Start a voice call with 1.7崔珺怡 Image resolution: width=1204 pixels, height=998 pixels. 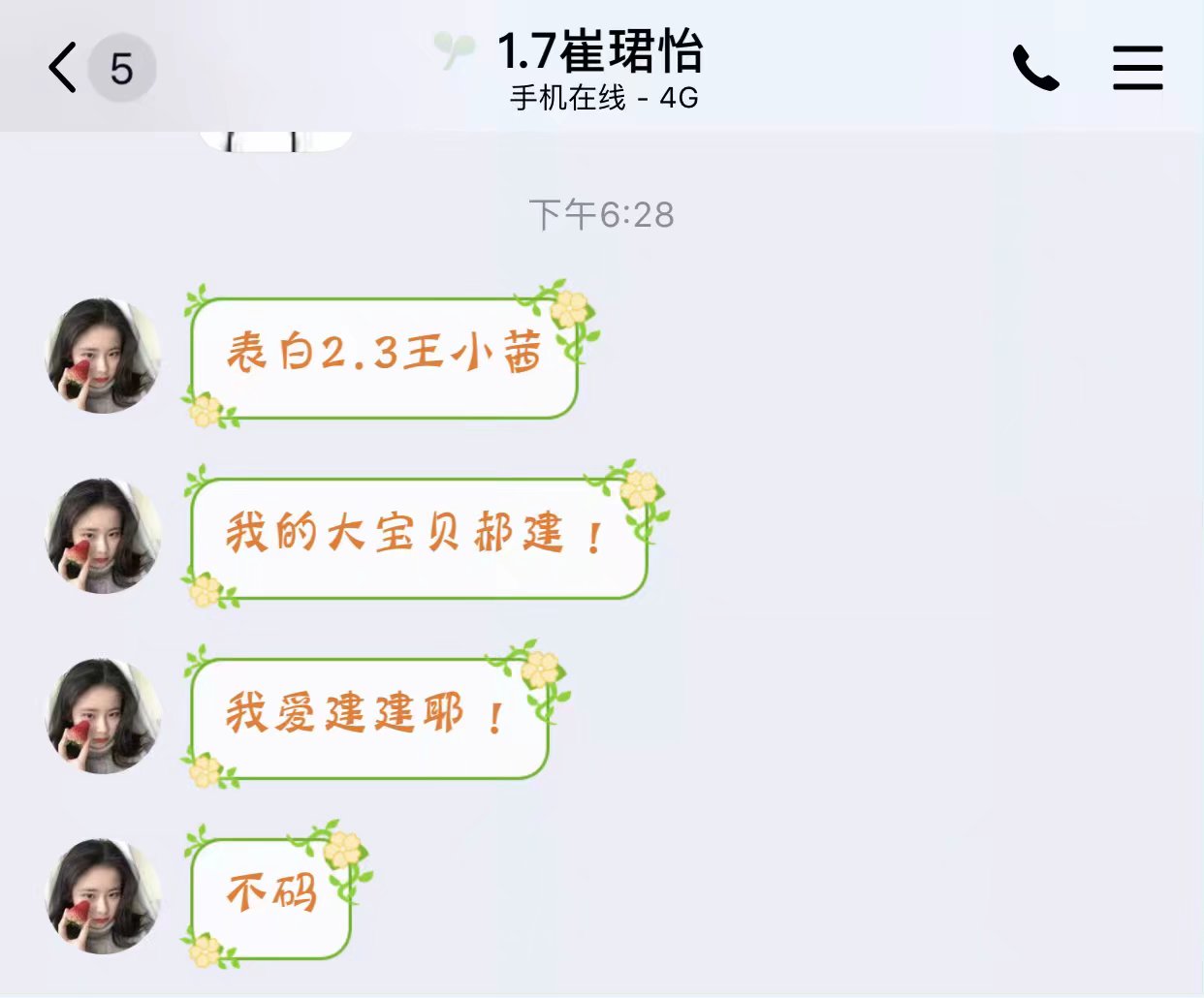click(x=1035, y=68)
